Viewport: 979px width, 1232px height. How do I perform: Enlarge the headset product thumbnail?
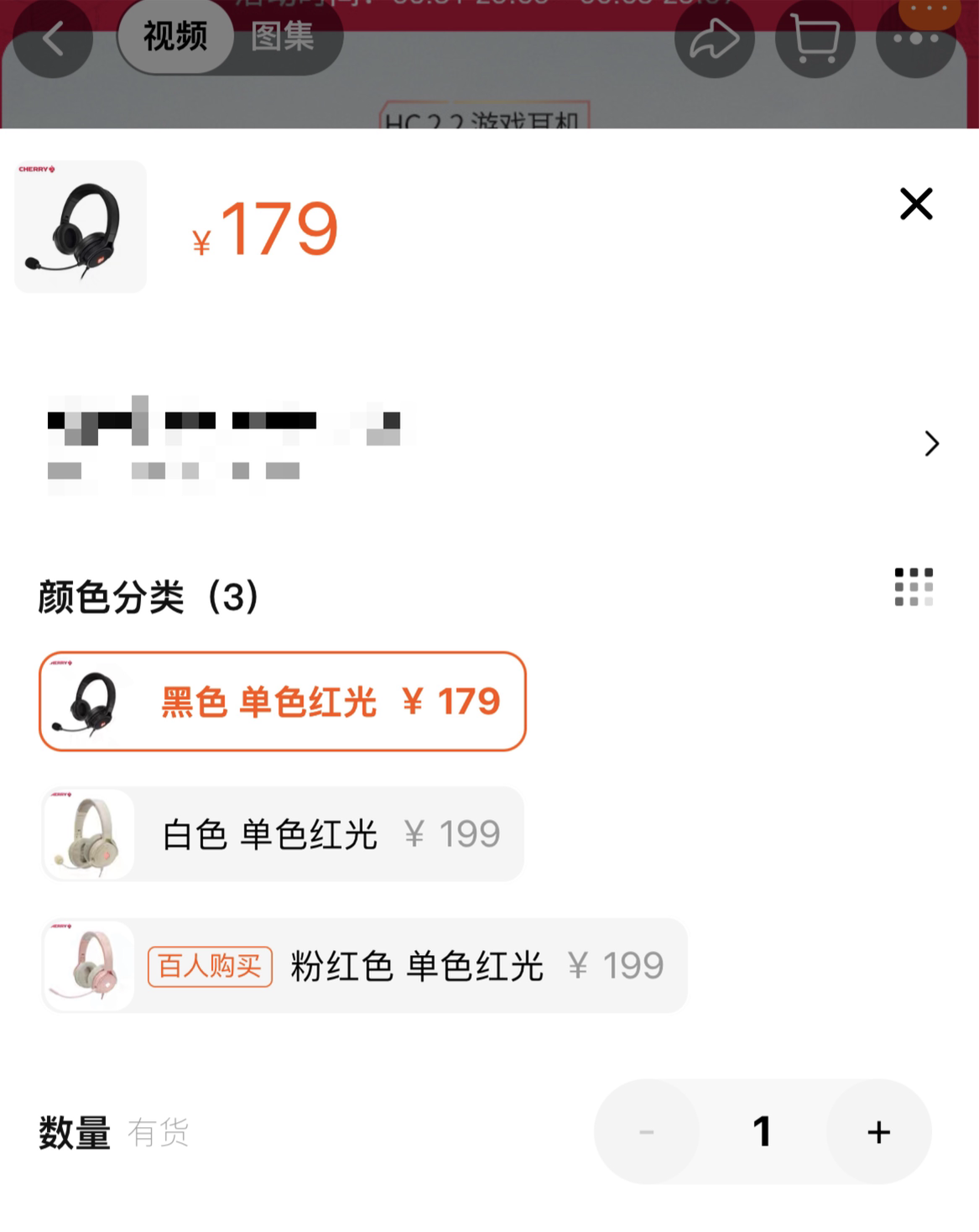point(81,227)
